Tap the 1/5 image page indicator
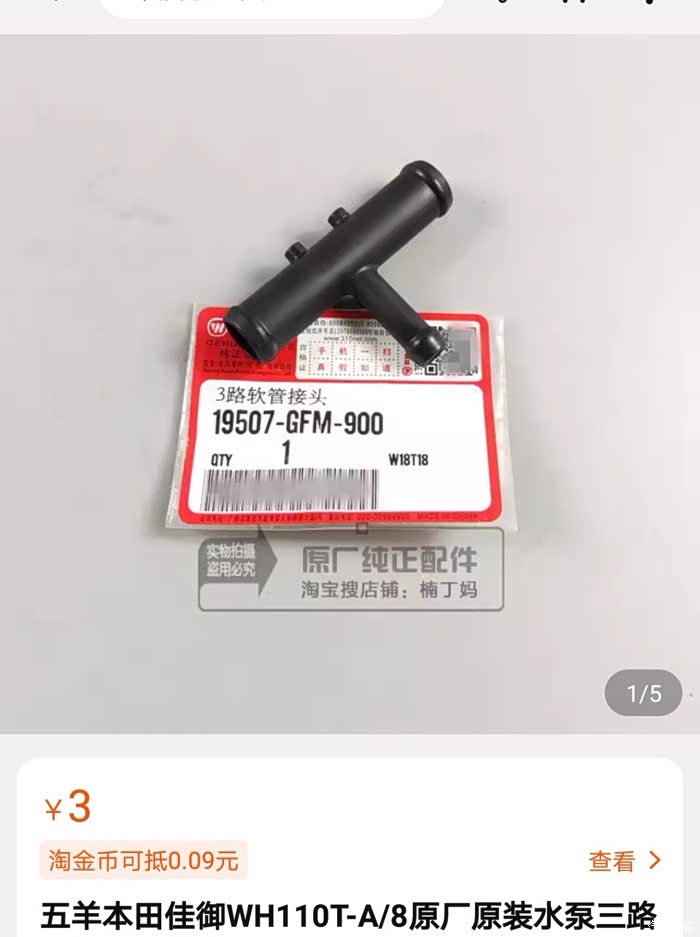The height and width of the screenshot is (937, 700). point(643,693)
